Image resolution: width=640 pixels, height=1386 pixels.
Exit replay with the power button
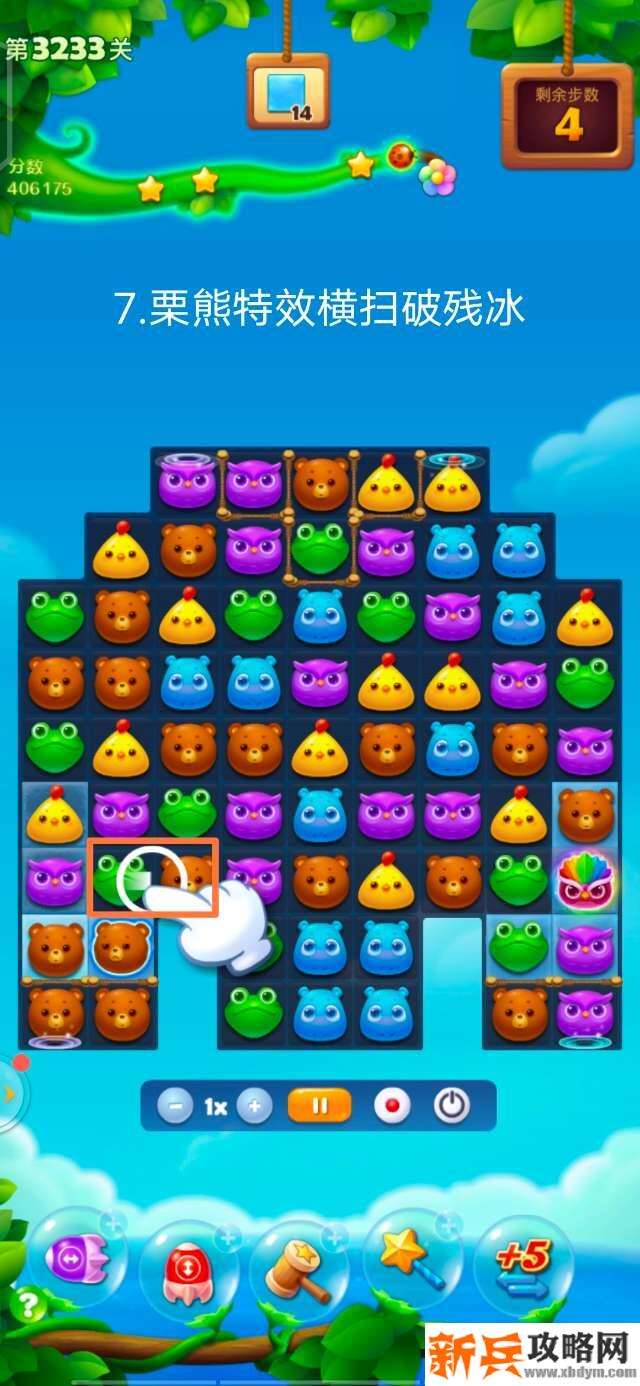(x=452, y=1106)
